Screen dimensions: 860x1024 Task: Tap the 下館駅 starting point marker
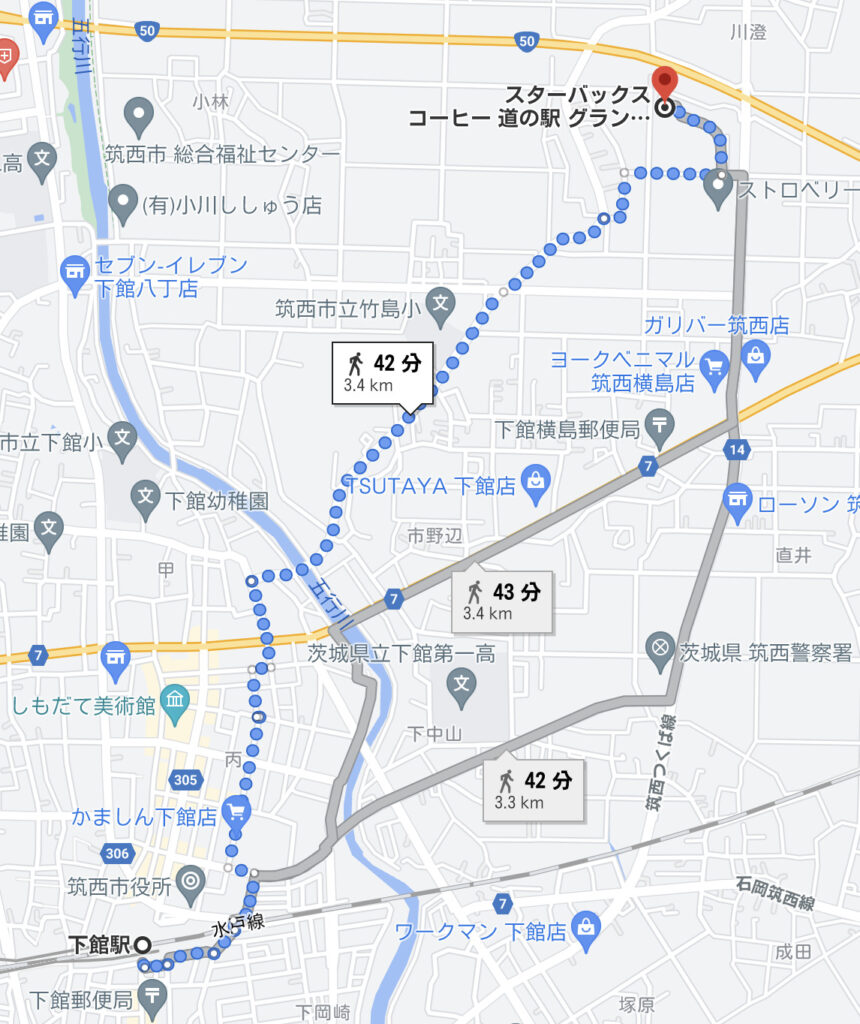(143, 944)
